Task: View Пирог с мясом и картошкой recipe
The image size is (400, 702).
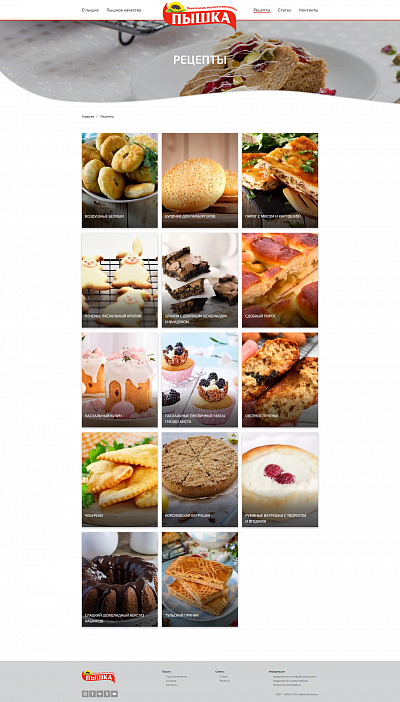Action: click(280, 180)
